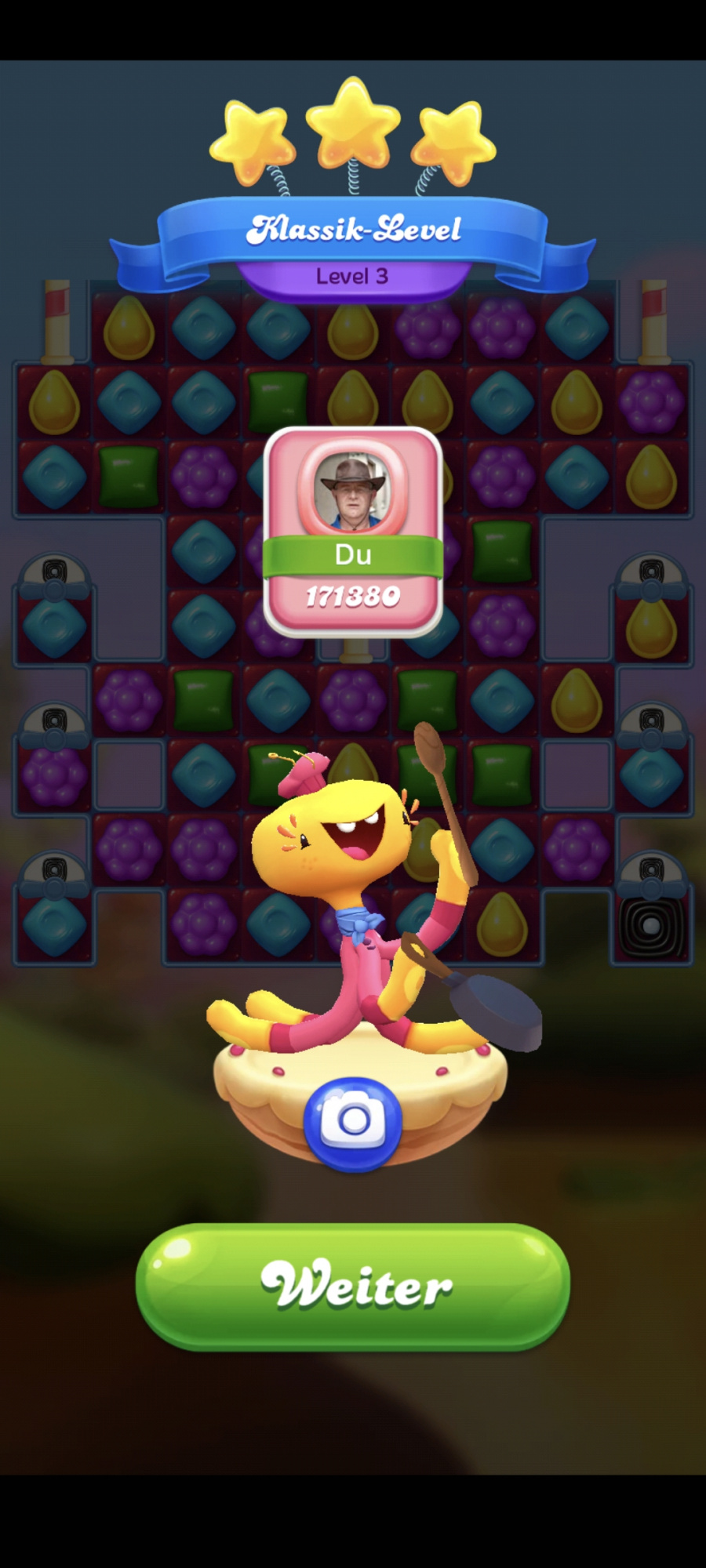Open the blue camera snapshot button
Screen dimensions: 706x1568
tap(353, 1123)
